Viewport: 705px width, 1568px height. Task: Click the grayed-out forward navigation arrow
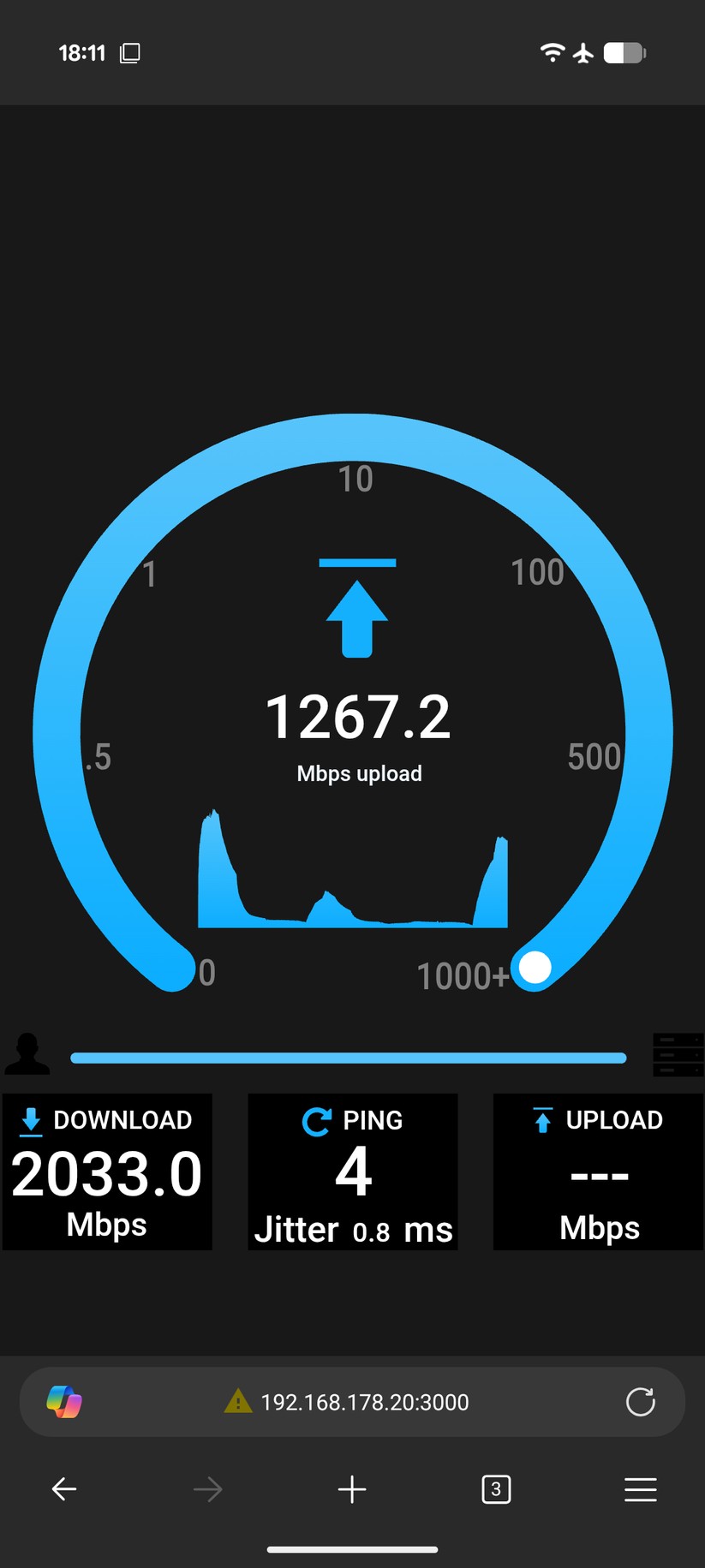(x=208, y=1489)
